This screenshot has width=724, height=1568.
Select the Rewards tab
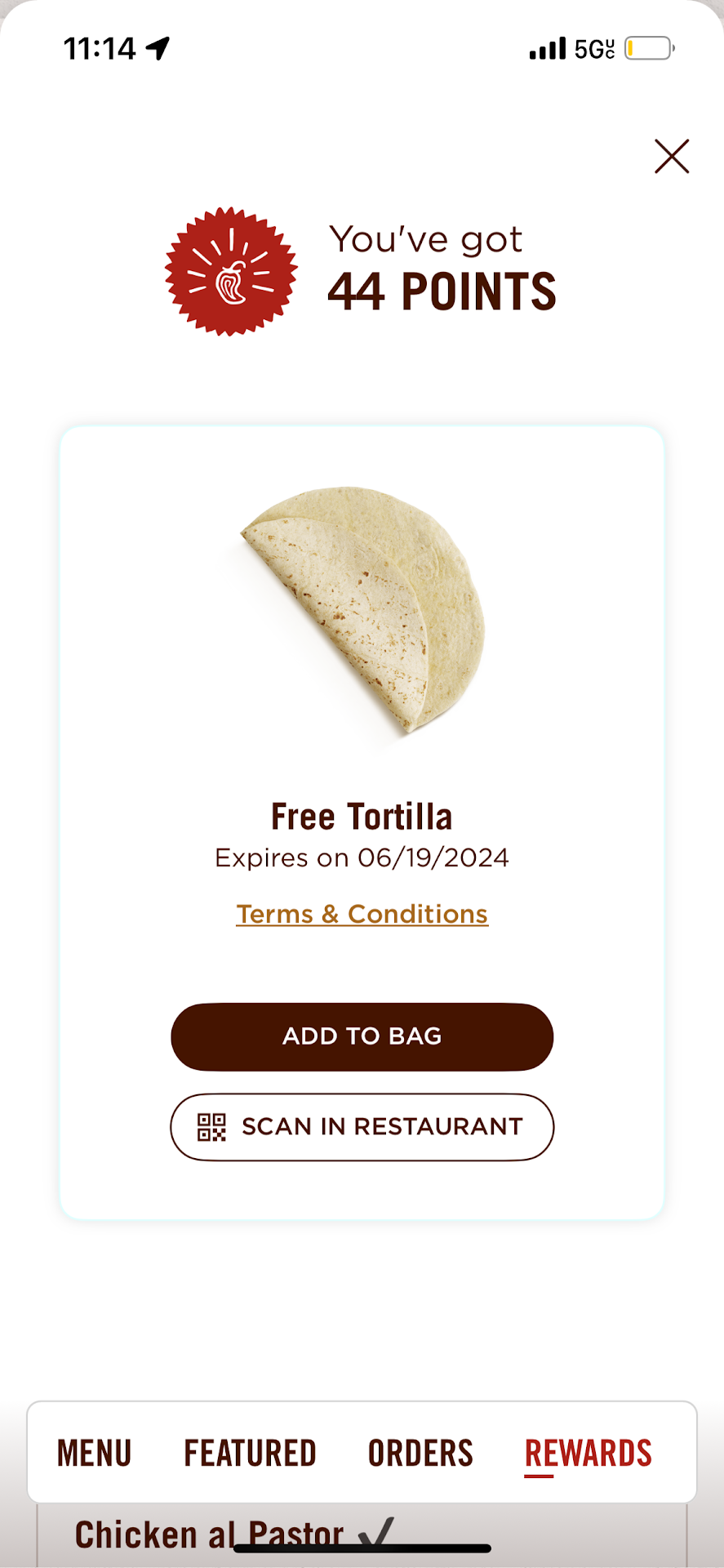tap(588, 1454)
